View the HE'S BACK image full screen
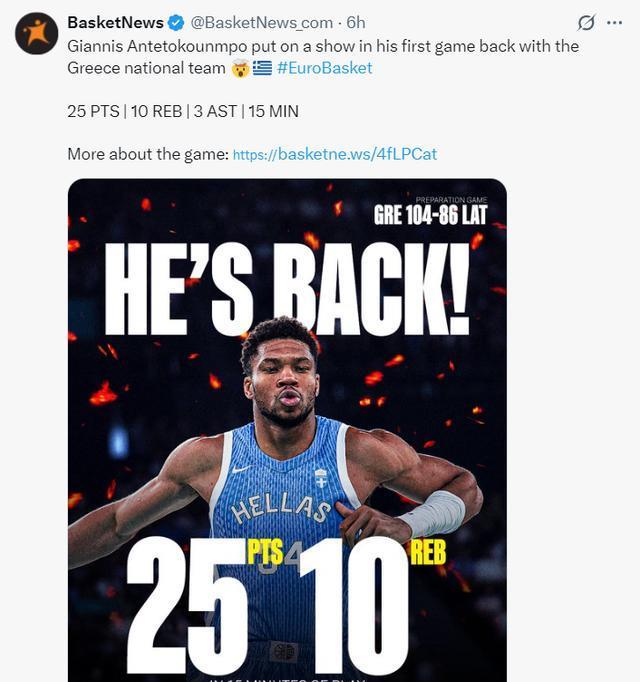 click(287, 430)
